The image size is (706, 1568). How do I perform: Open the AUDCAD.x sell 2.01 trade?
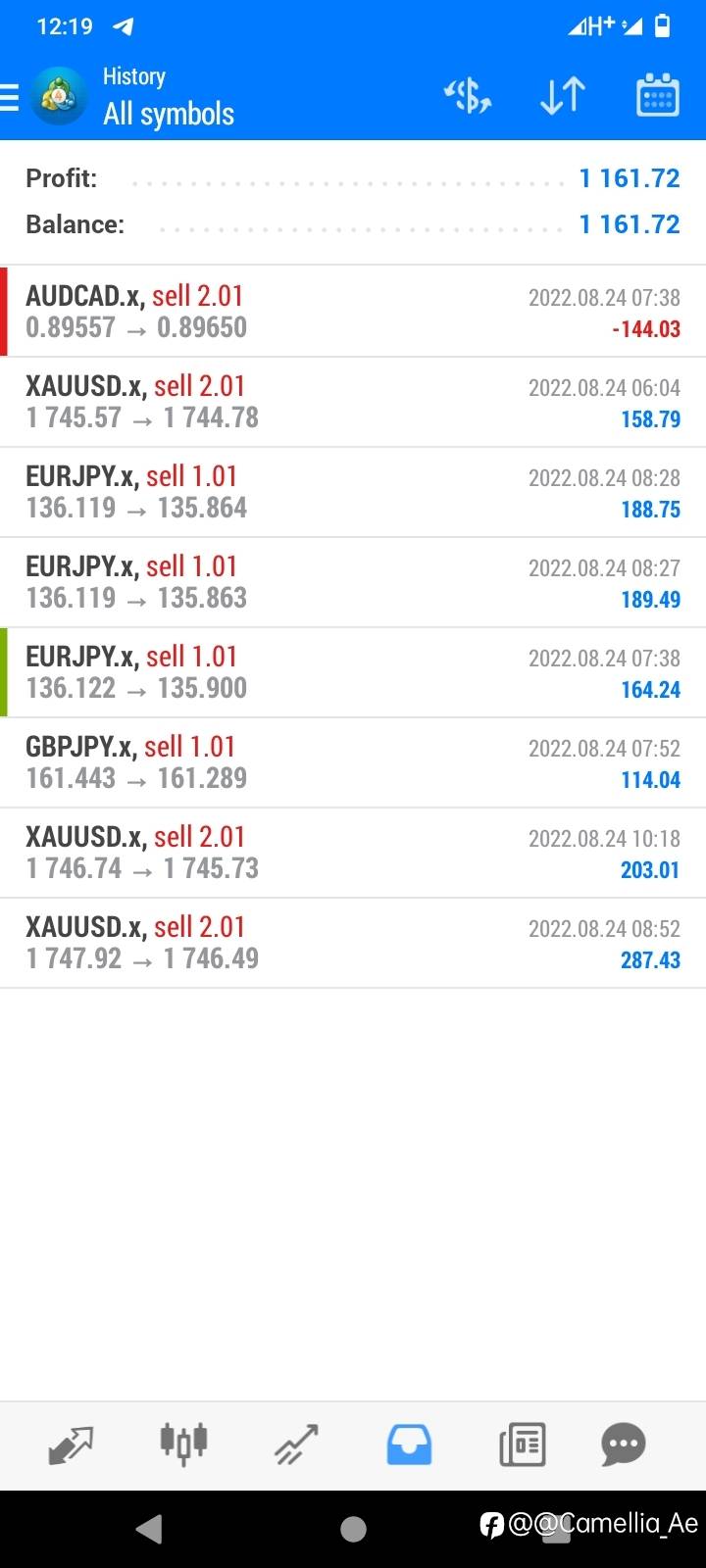pyautogui.click(x=353, y=312)
